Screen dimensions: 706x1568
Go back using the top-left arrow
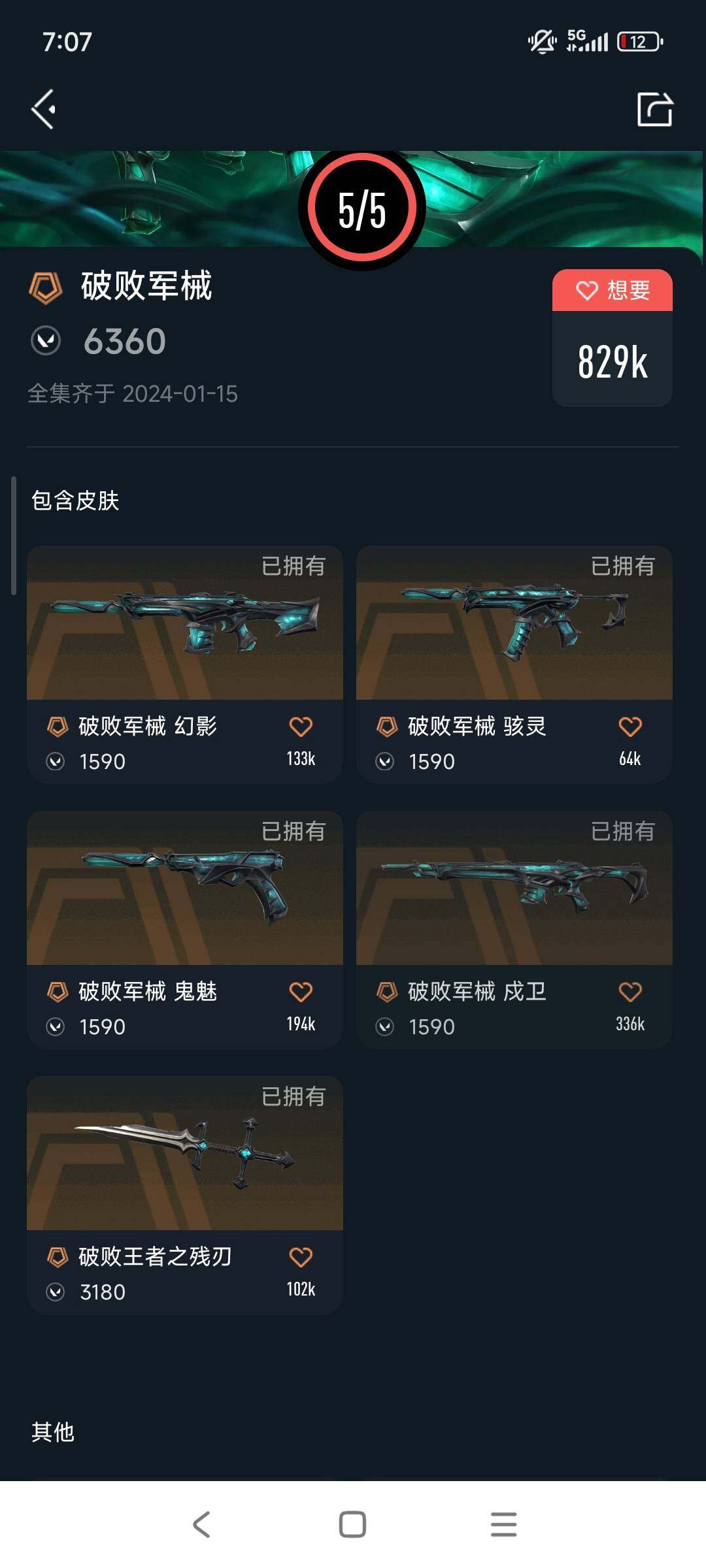[x=43, y=109]
